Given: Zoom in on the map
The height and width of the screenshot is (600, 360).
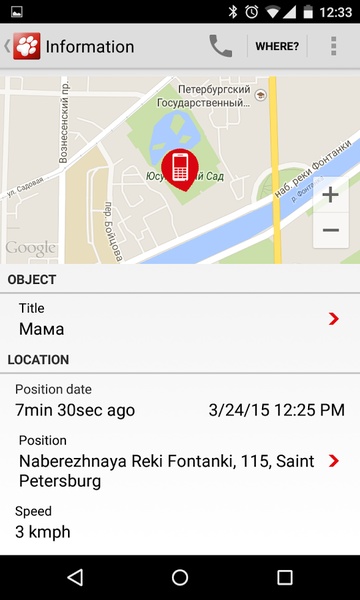Looking at the screenshot, I should pos(331,195).
